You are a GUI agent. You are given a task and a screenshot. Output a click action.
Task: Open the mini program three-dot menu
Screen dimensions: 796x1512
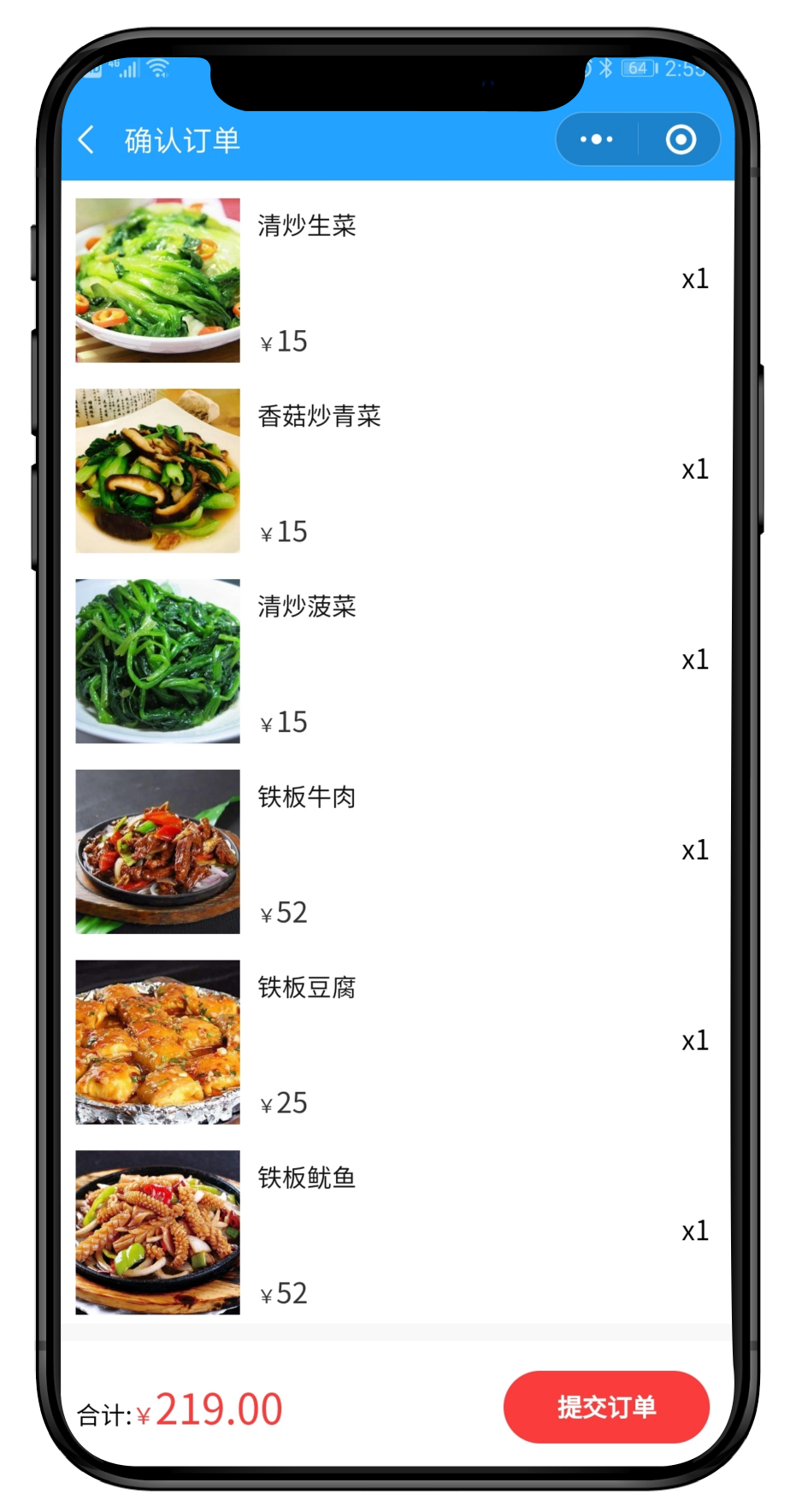(596, 139)
